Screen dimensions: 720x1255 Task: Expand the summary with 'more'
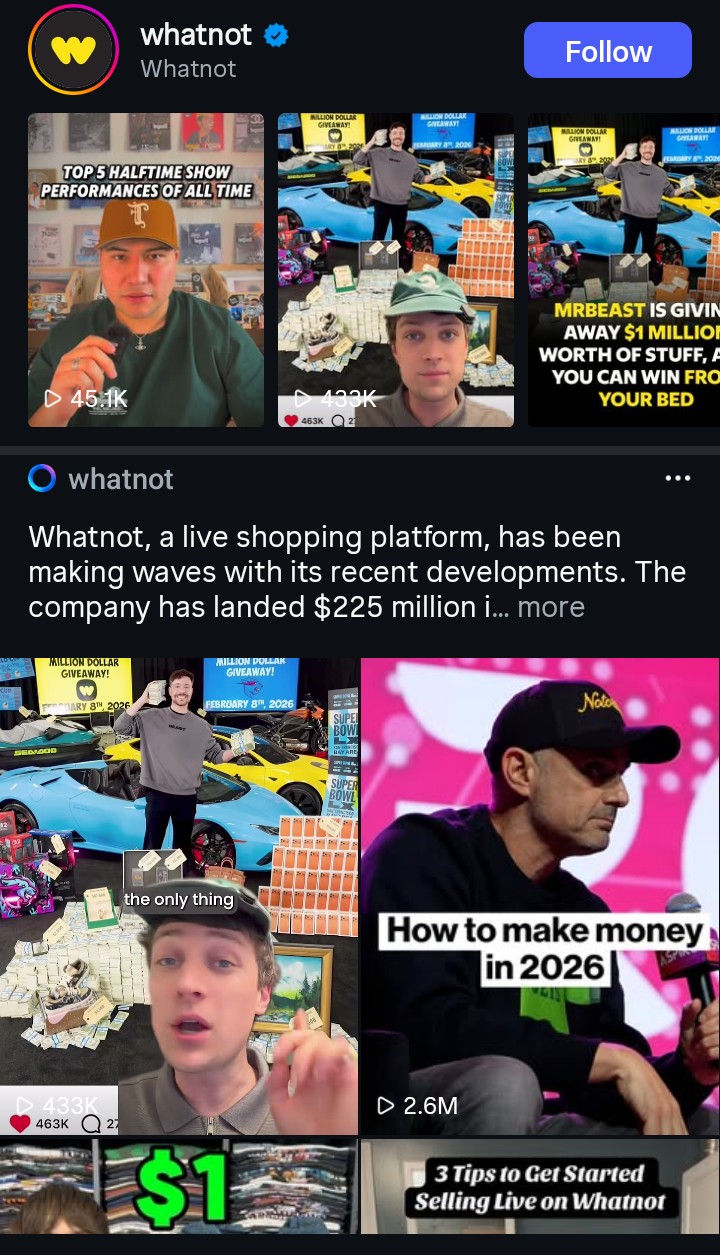tap(551, 607)
